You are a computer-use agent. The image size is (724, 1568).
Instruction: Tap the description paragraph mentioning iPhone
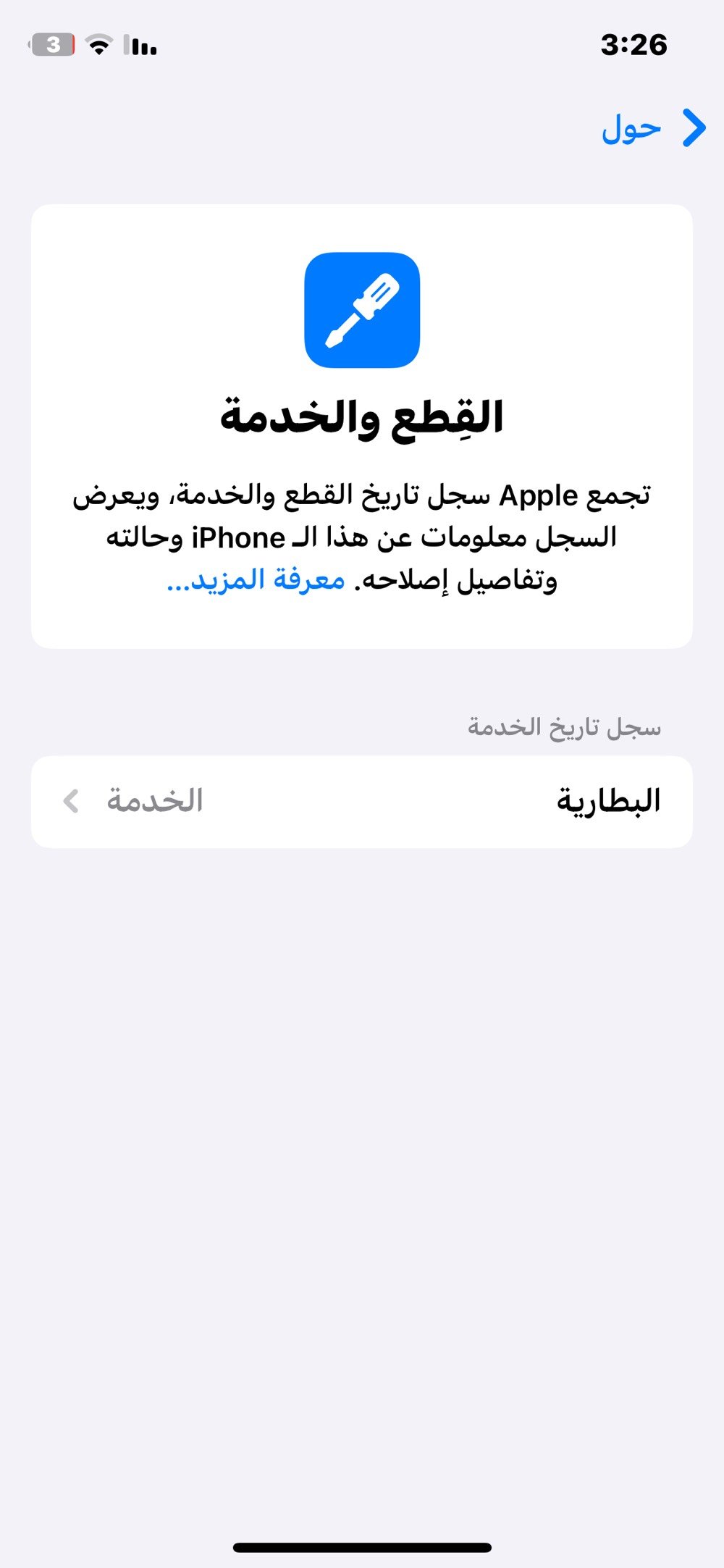(x=362, y=536)
